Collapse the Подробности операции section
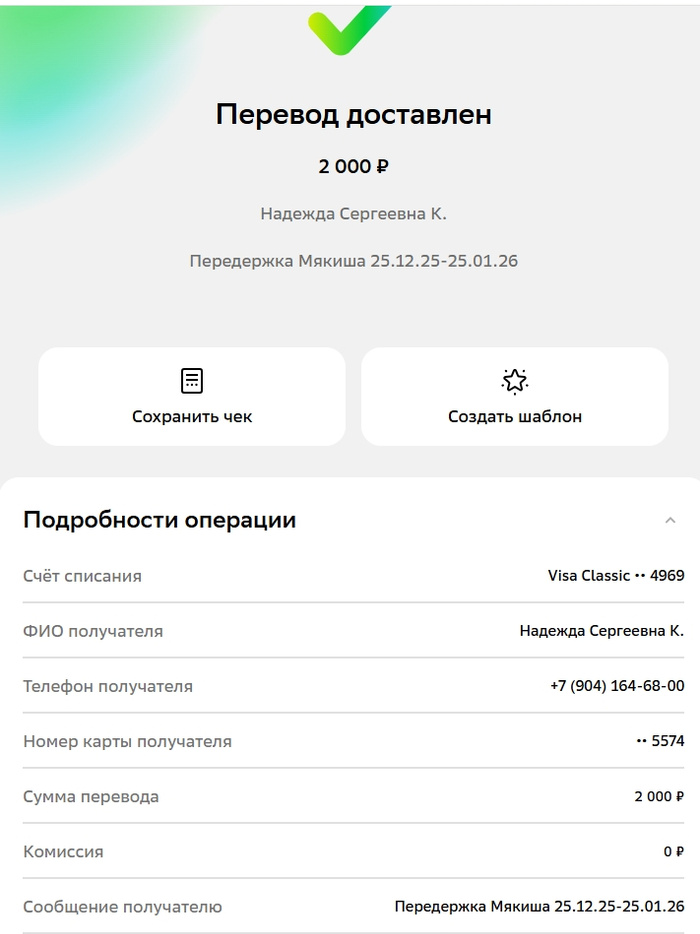Image resolution: width=700 pixels, height=934 pixels. coord(670,520)
